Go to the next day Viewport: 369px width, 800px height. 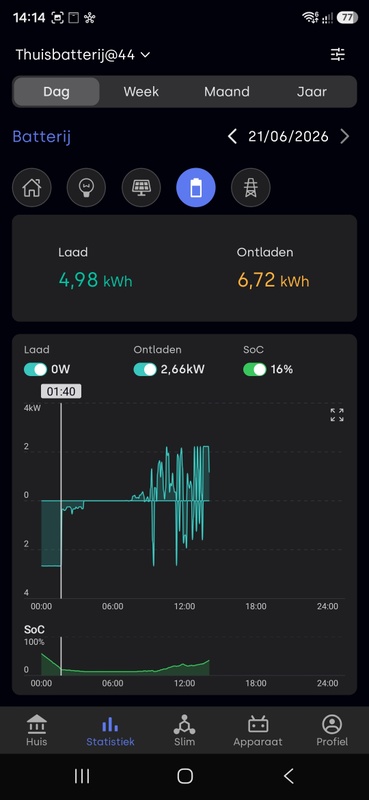345,136
